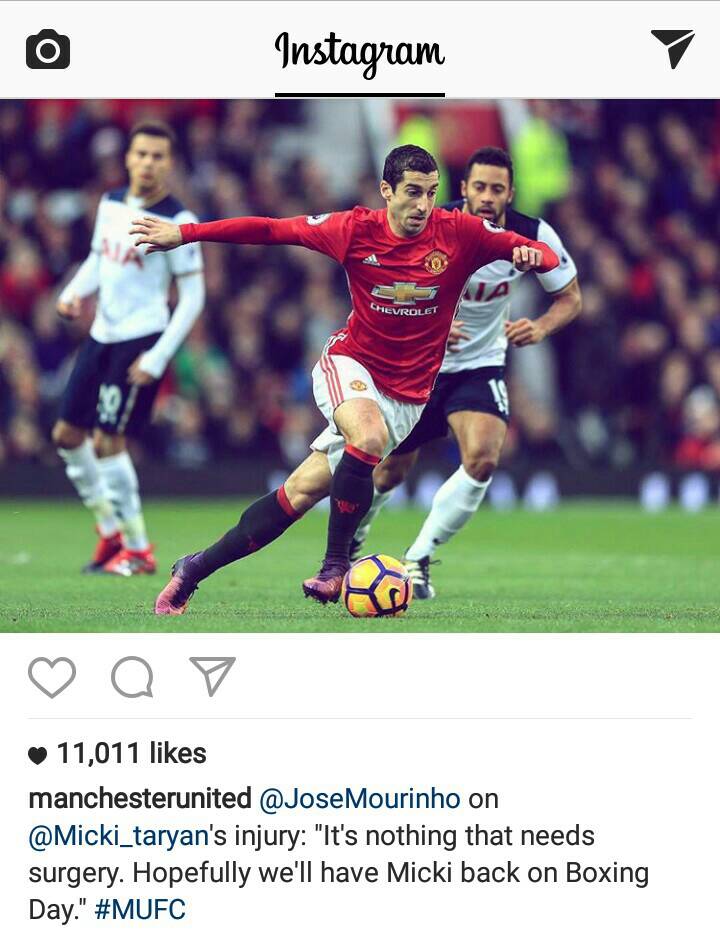Screen dimensions: 720x932
Task: Open the @JoseMourinho mention
Action: point(360,799)
